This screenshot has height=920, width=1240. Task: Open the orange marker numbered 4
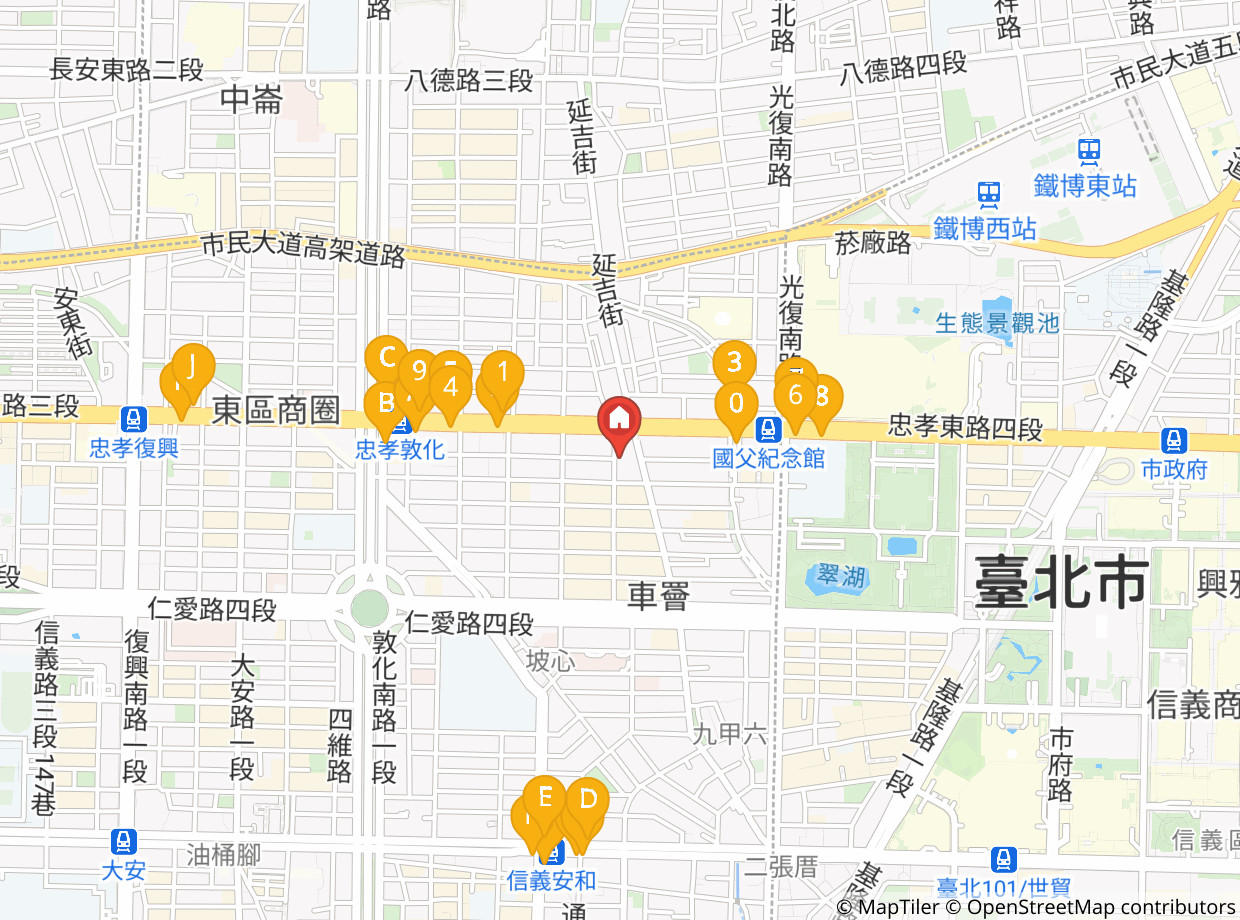tap(451, 386)
